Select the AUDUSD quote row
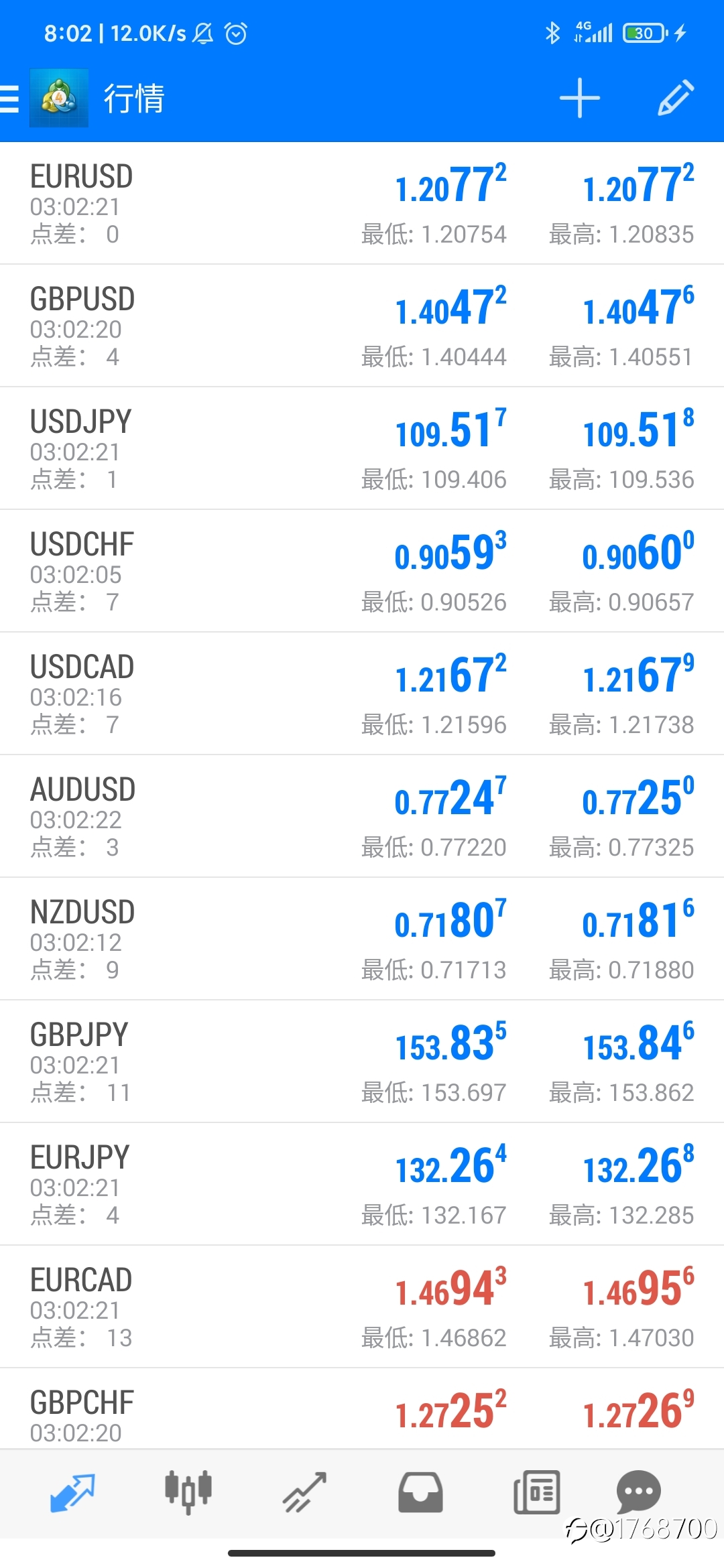724x1568 pixels. [x=362, y=816]
